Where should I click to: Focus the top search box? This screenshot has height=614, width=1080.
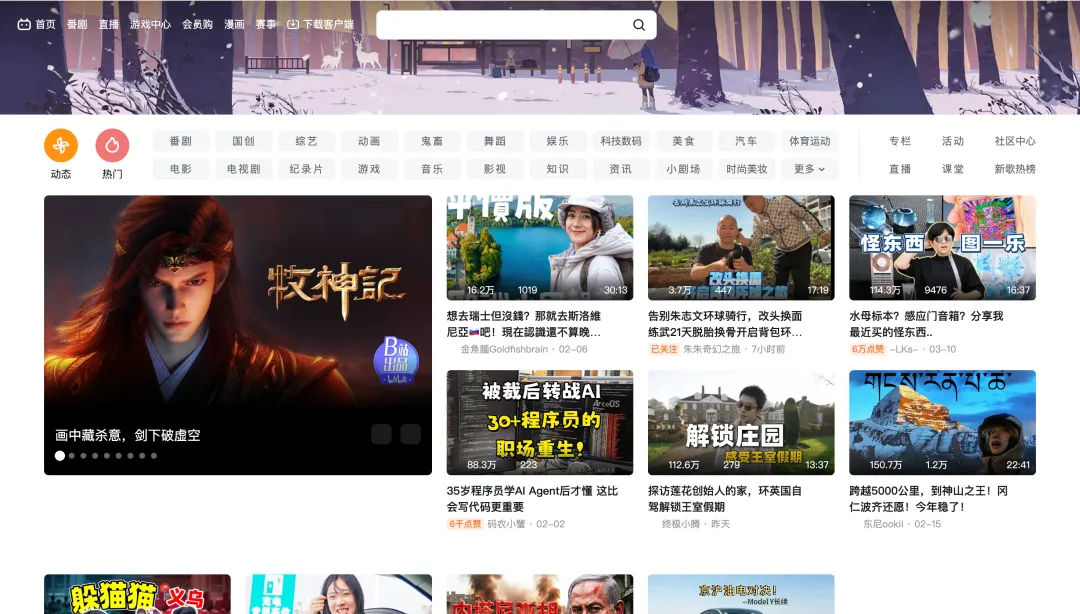tap(500, 25)
